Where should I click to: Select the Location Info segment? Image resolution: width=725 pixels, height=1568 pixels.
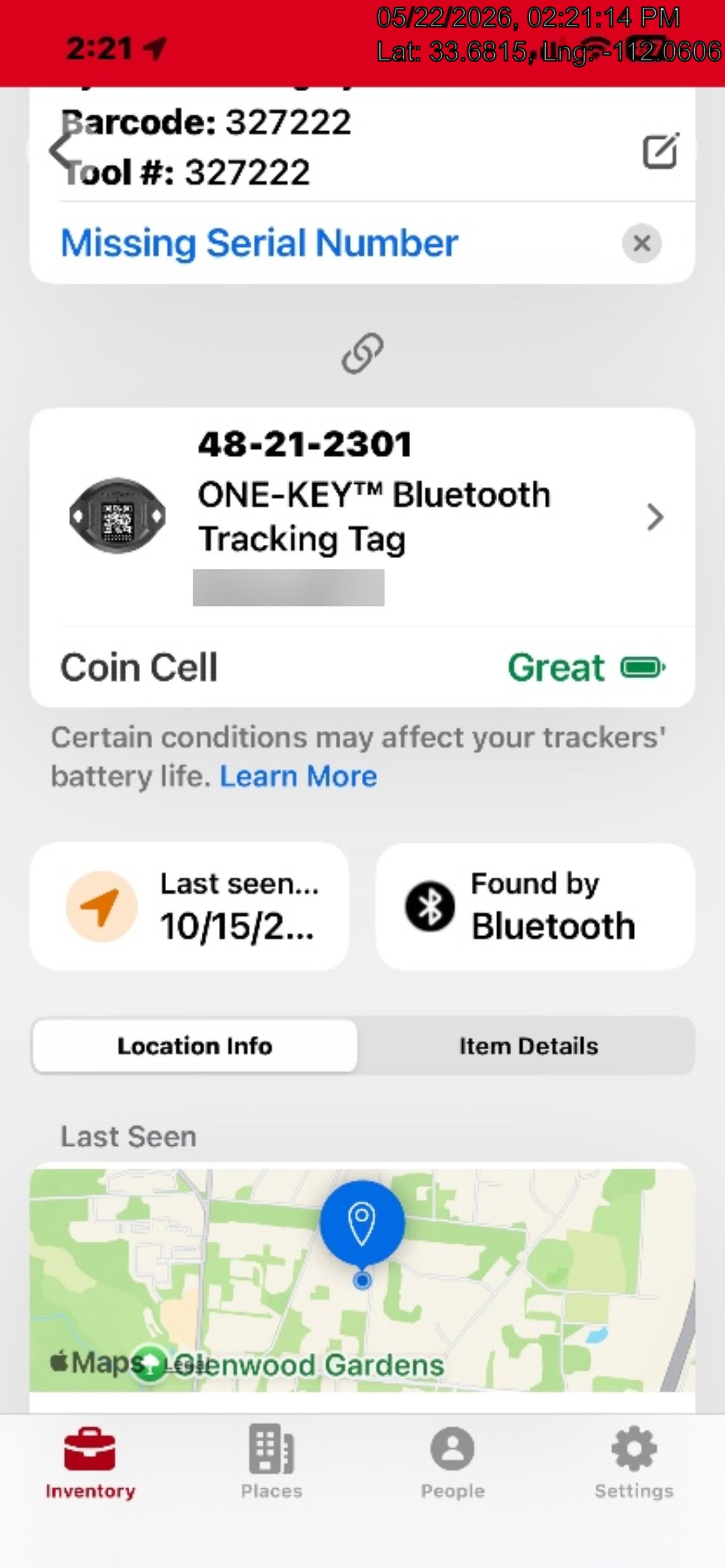[195, 1046]
